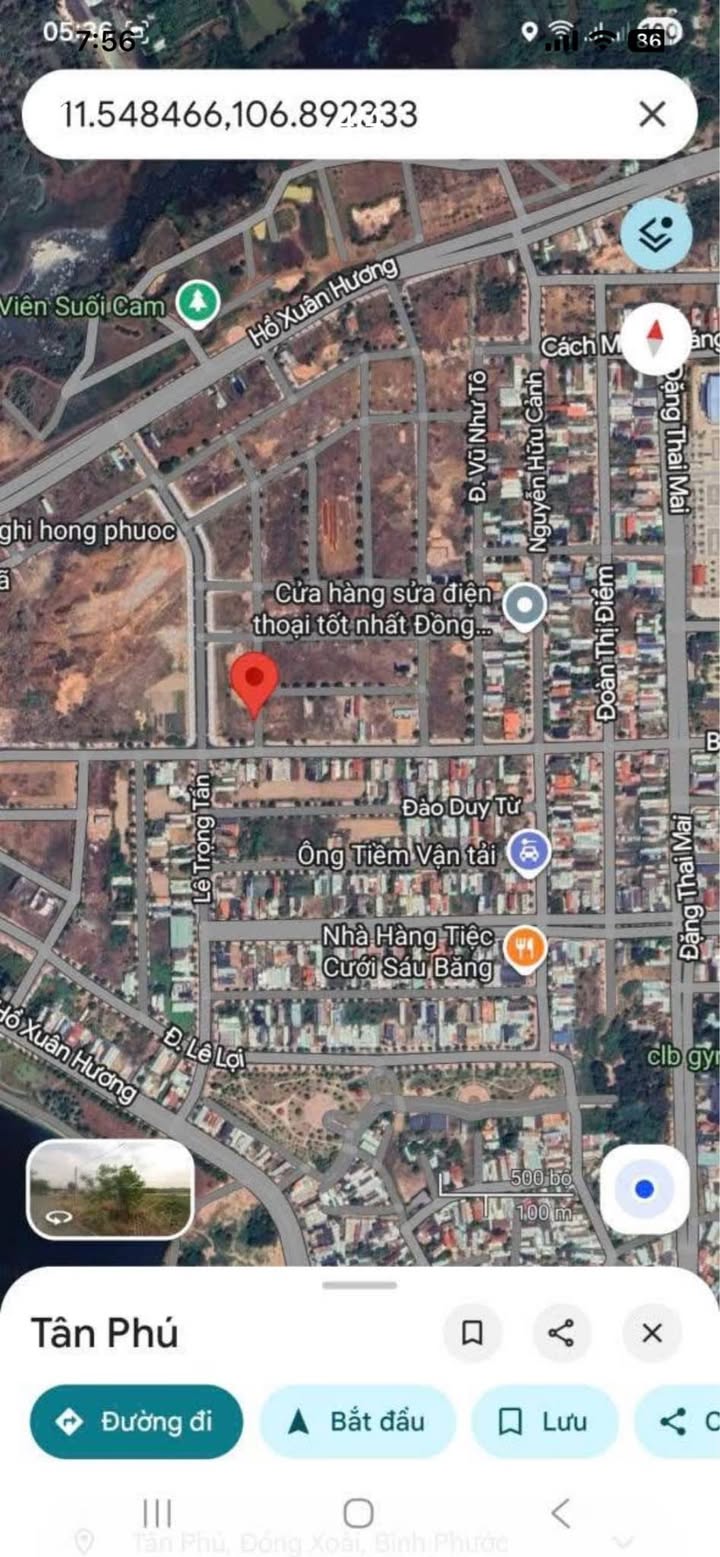This screenshot has width=720, height=1557.
Task: Save the place with the Lưu chip
Action: [x=545, y=1421]
